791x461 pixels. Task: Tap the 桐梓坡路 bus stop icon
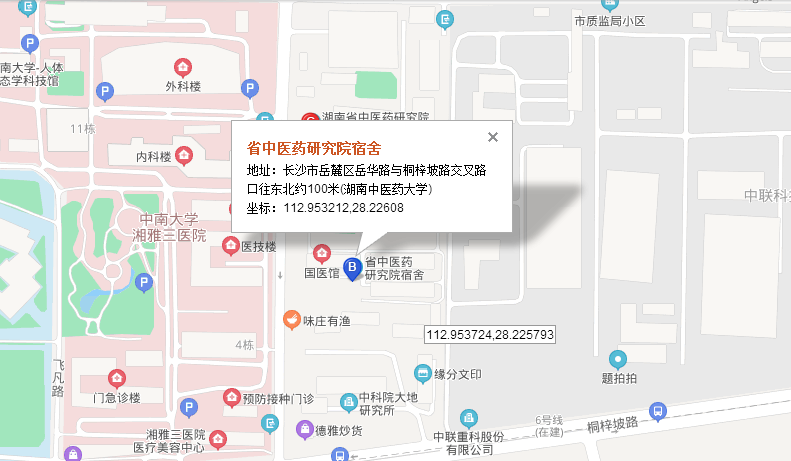[657, 411]
